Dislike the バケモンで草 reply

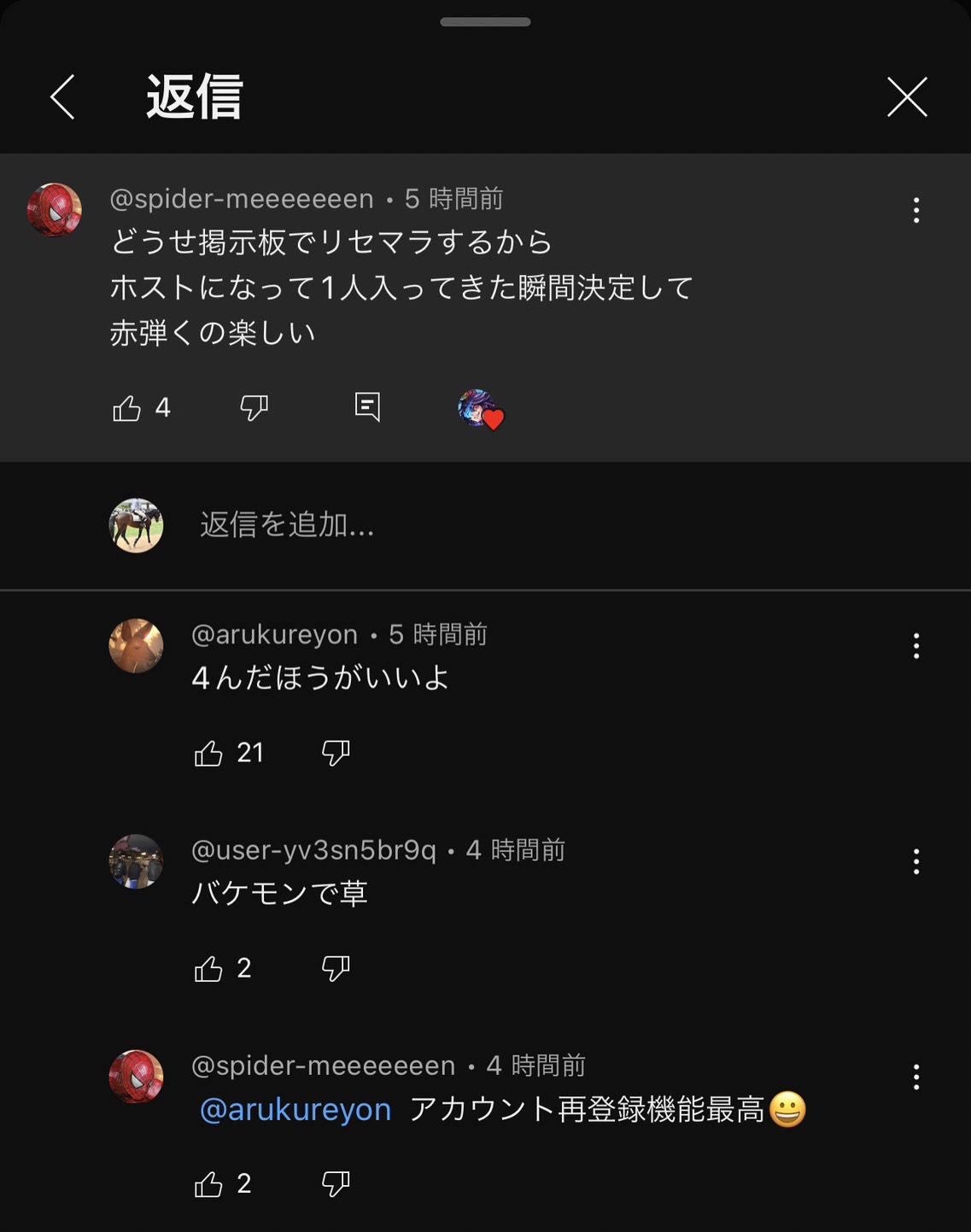pos(336,969)
